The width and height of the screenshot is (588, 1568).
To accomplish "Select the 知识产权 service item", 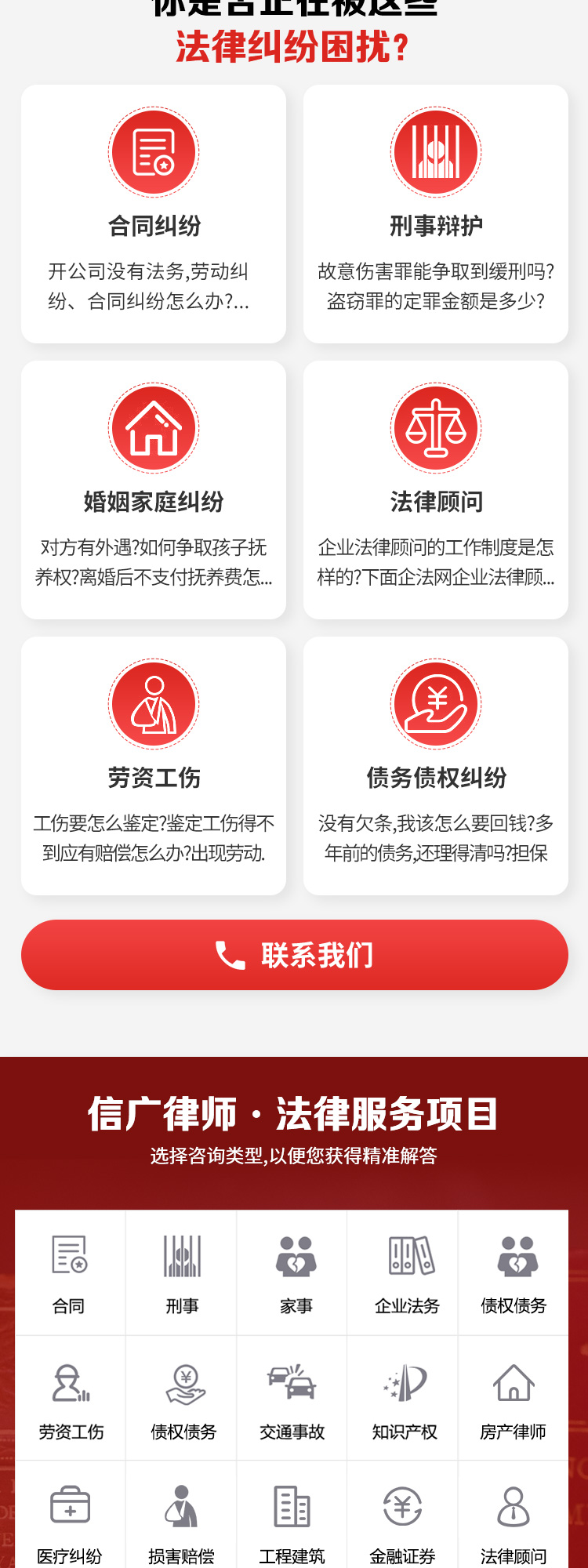I will click(405, 1399).
